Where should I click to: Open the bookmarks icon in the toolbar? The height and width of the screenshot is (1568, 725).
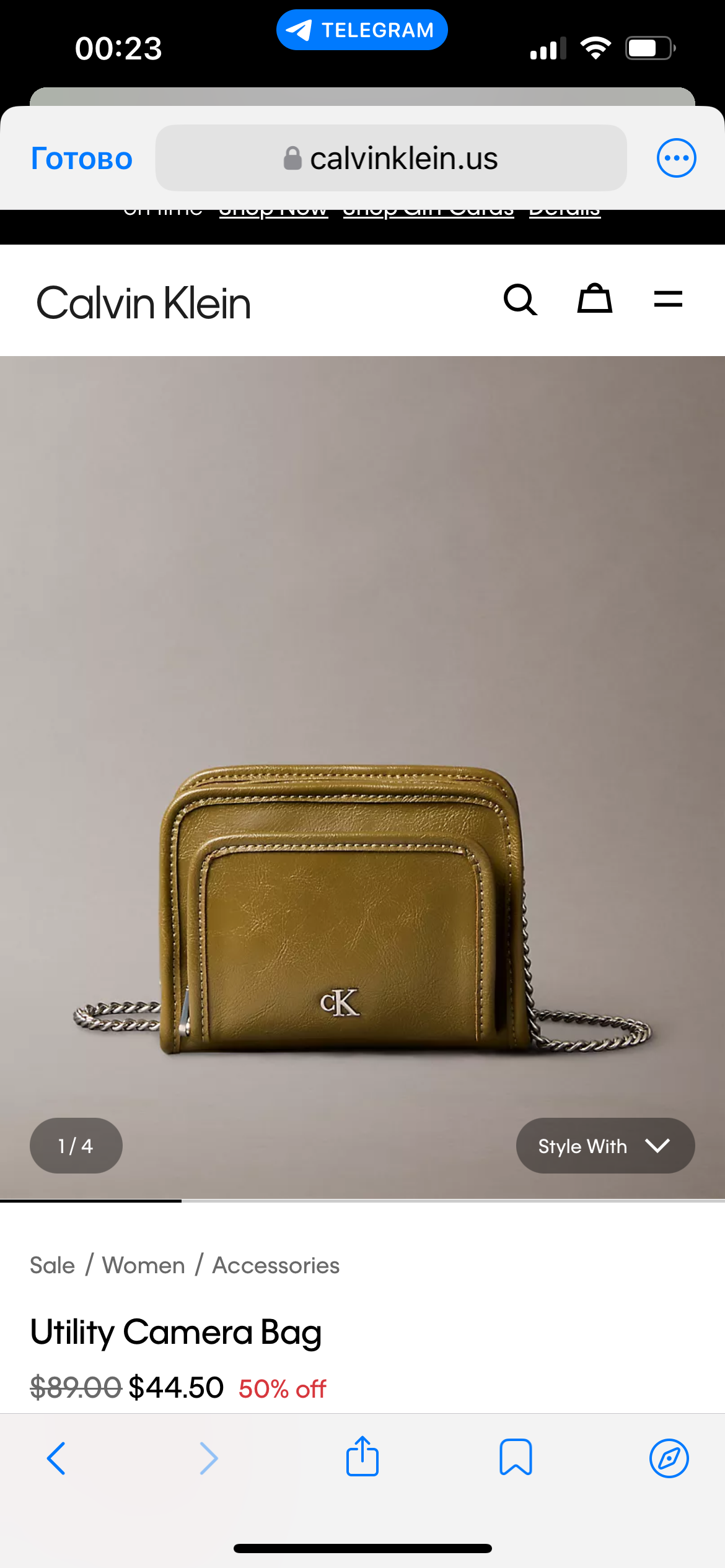(516, 1457)
